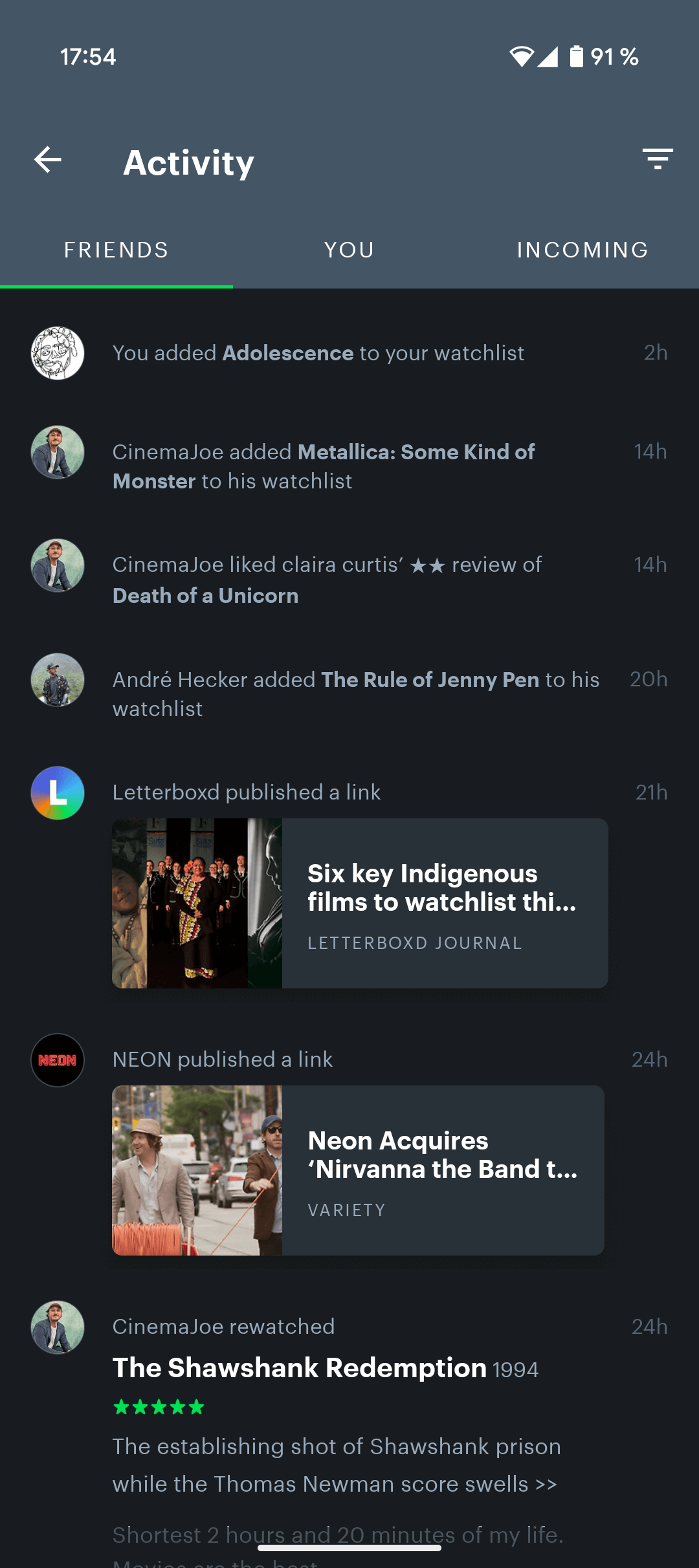Screen dimensions: 699x1568
Task: View the Letterboxd account avatar
Action: [58, 793]
